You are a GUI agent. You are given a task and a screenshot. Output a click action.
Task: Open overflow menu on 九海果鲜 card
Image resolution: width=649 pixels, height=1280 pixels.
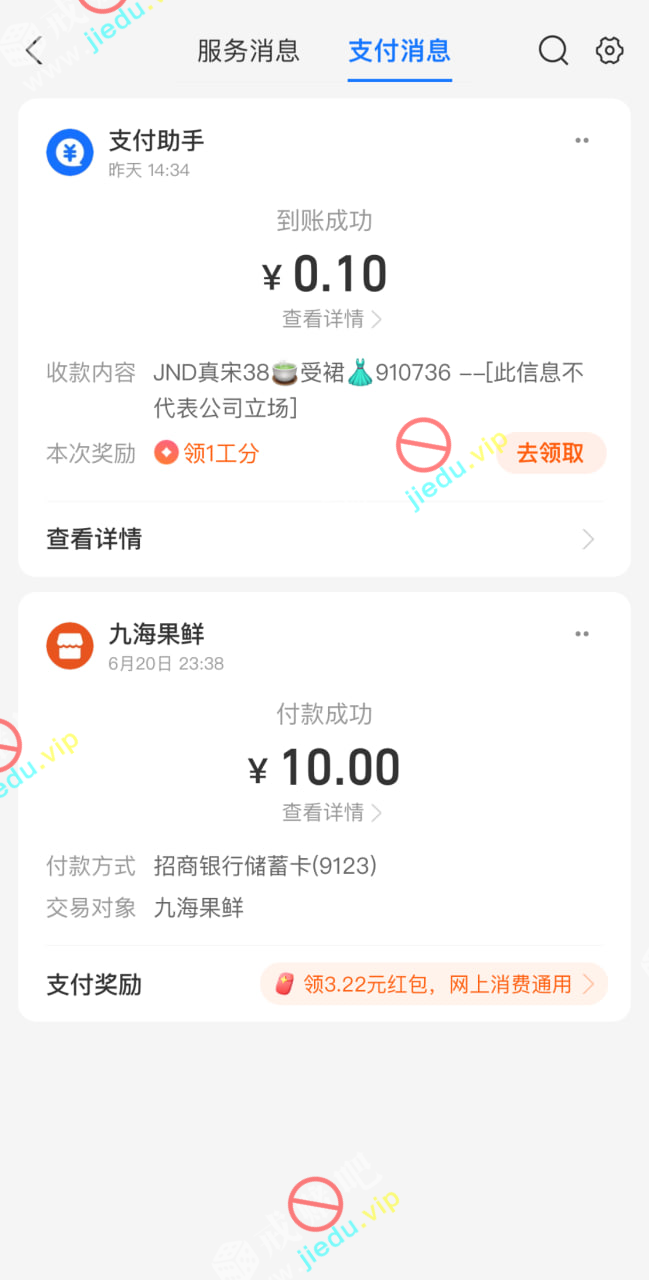coord(582,634)
